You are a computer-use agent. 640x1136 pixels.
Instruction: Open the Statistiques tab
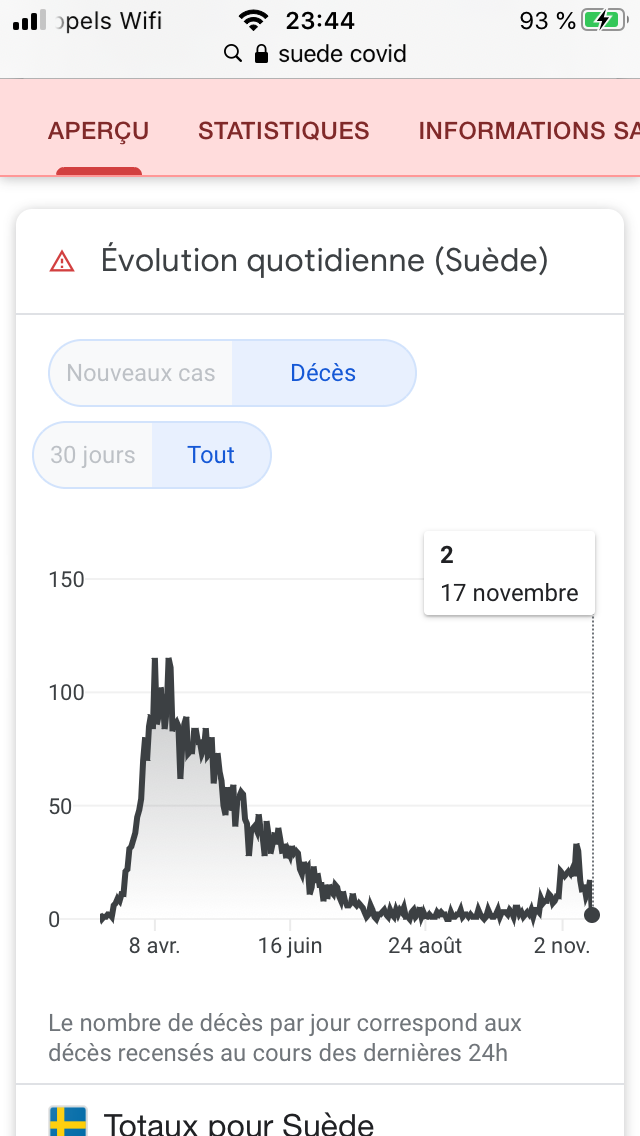pos(284,131)
